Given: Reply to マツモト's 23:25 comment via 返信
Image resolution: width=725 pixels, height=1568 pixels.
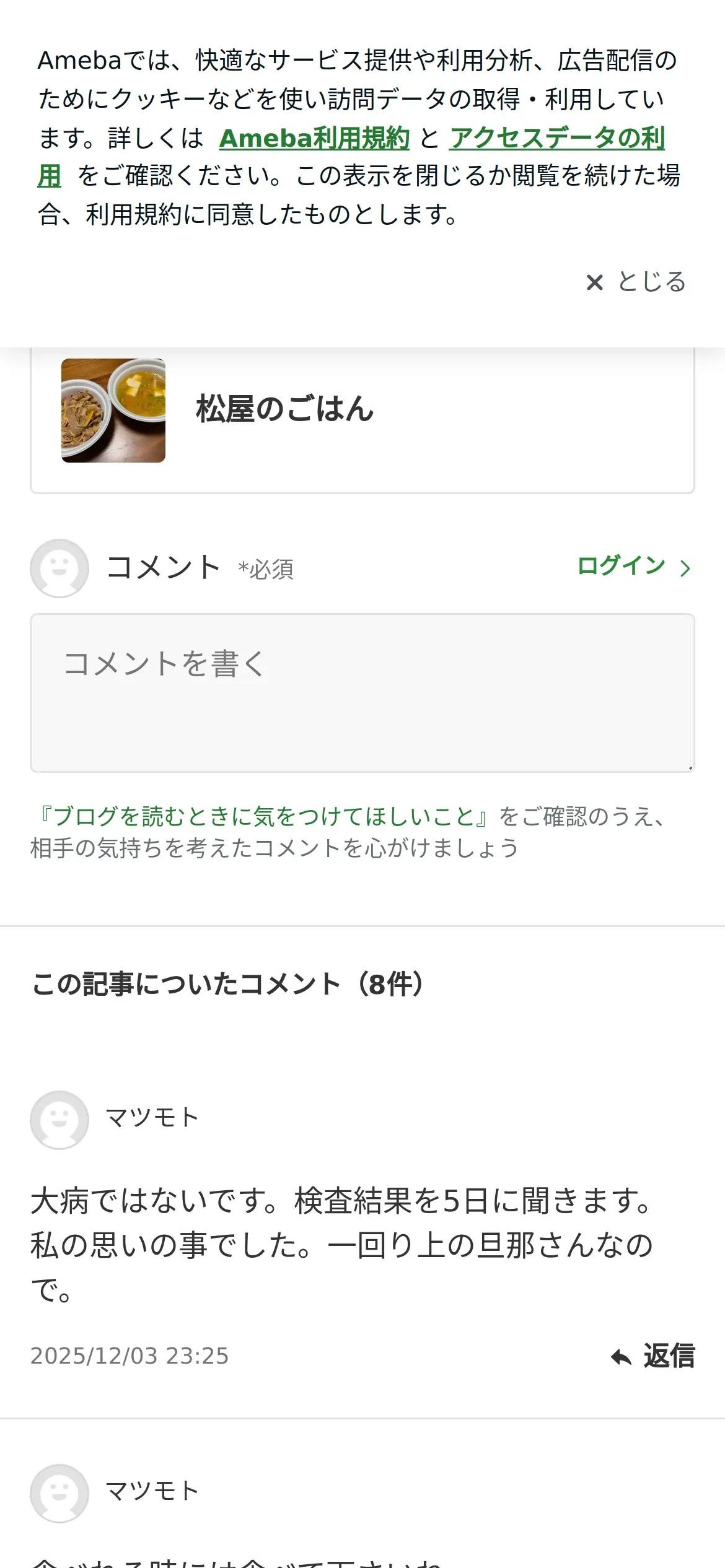Looking at the screenshot, I should 654,1356.
